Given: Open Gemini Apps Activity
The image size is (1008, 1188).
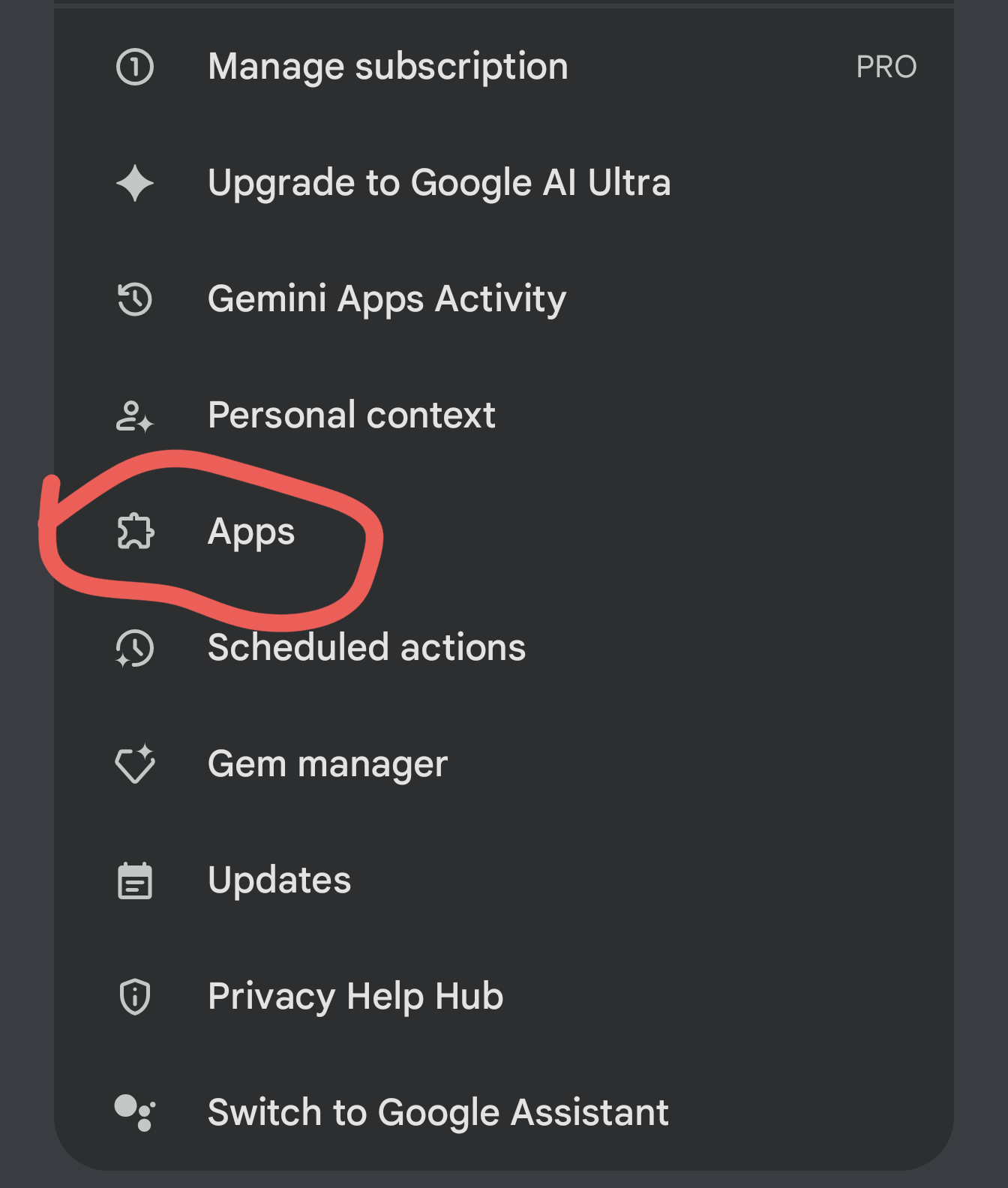Looking at the screenshot, I should (386, 299).
